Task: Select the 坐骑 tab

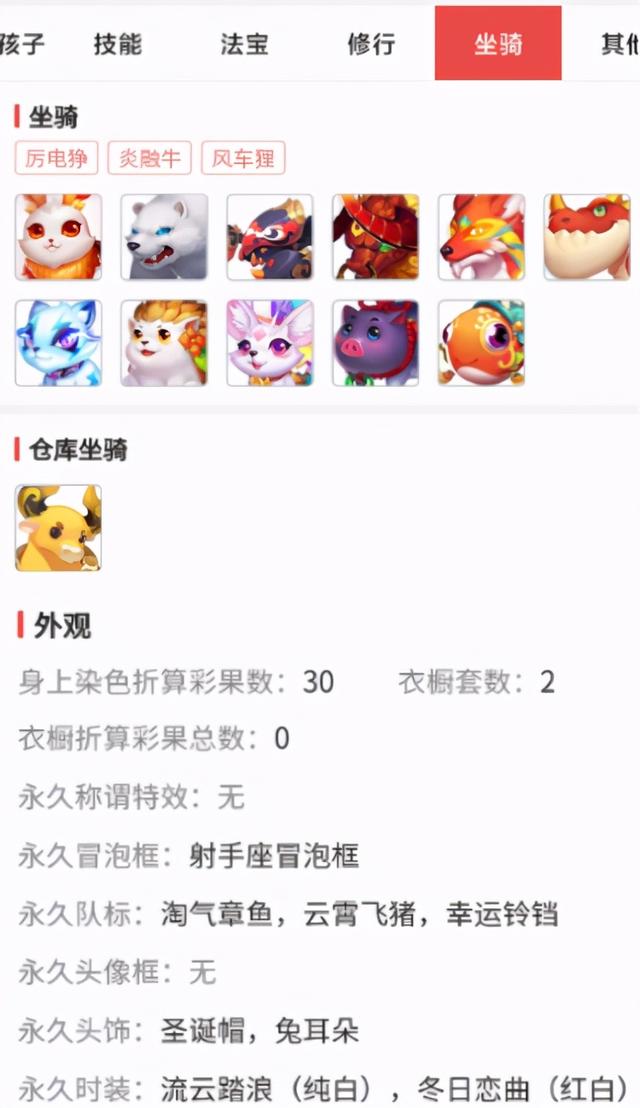Action: 498,43
